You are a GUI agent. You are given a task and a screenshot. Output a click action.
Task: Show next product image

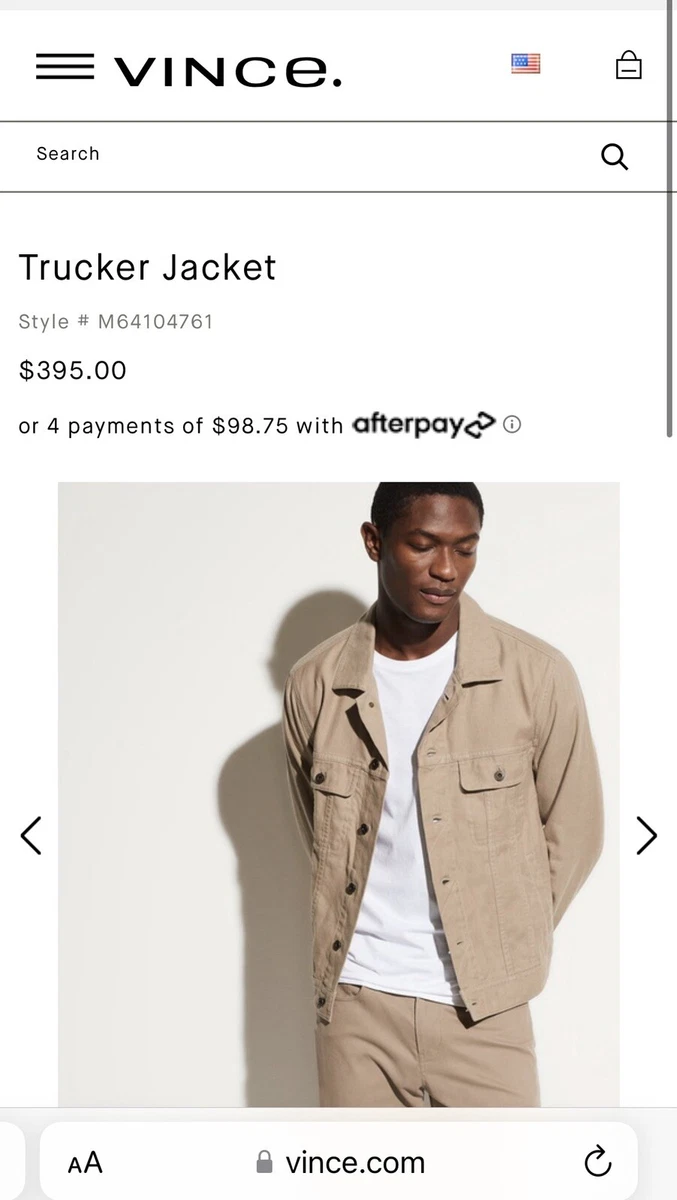(647, 835)
